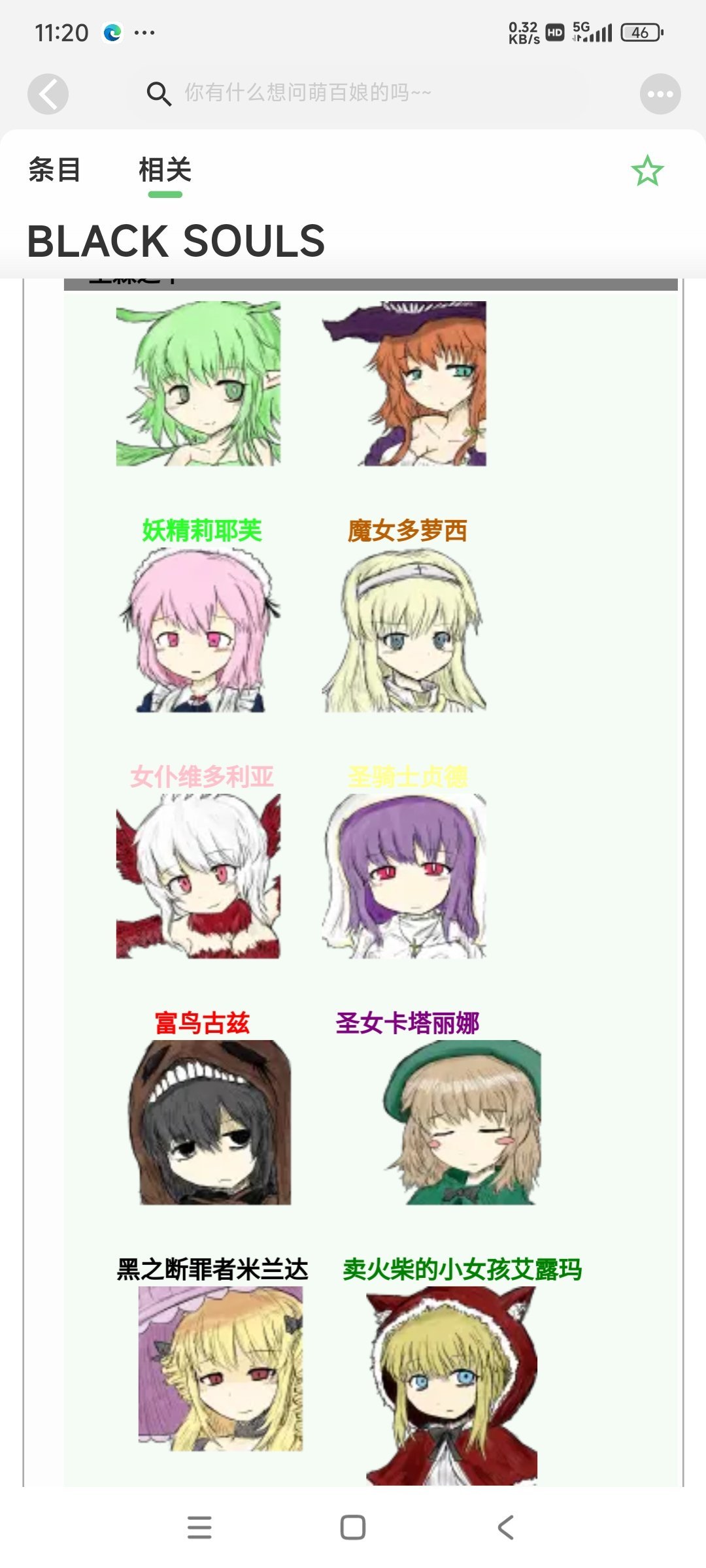Tap the system home button

coord(353,1527)
